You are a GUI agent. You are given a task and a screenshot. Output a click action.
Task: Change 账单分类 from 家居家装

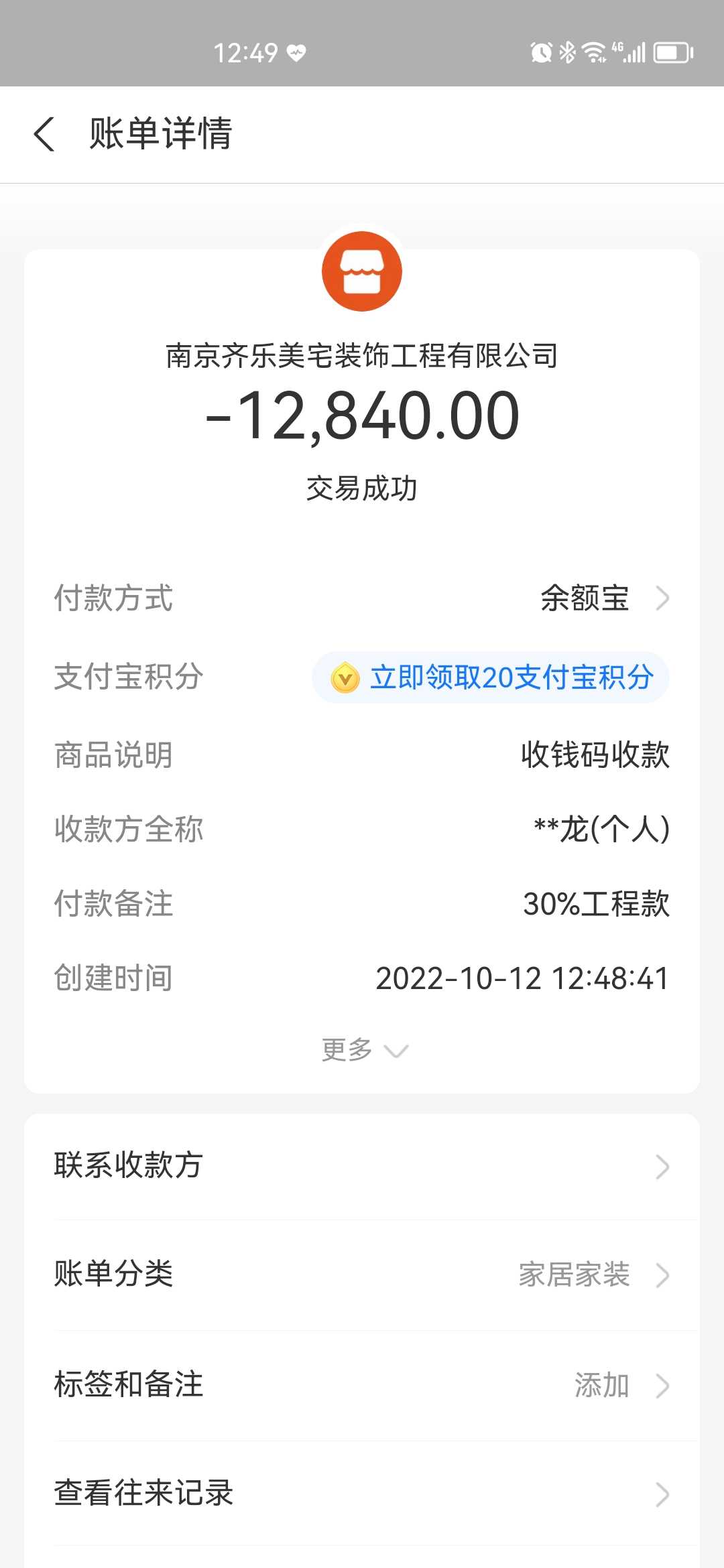tap(362, 1275)
